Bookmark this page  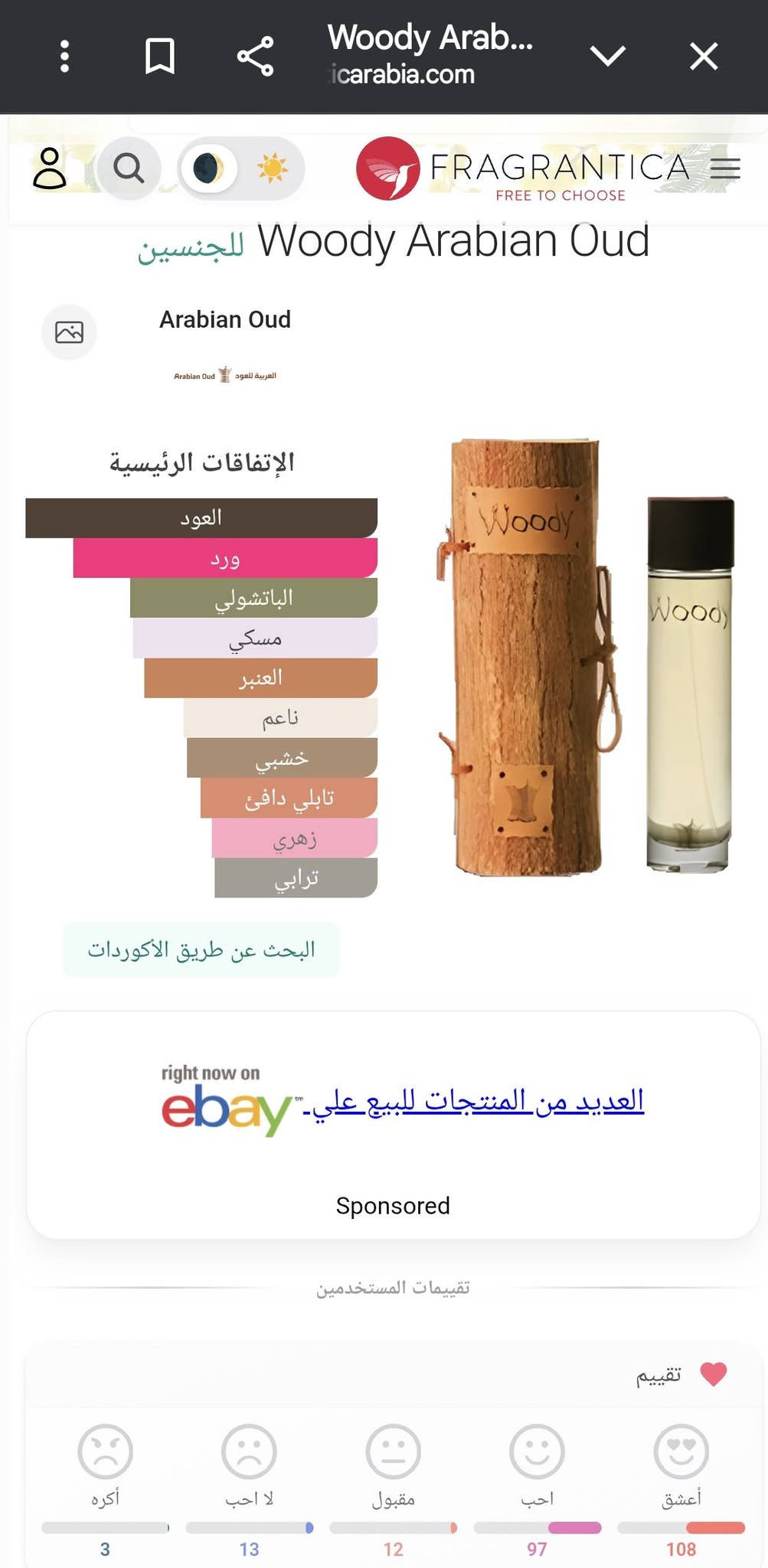[159, 57]
